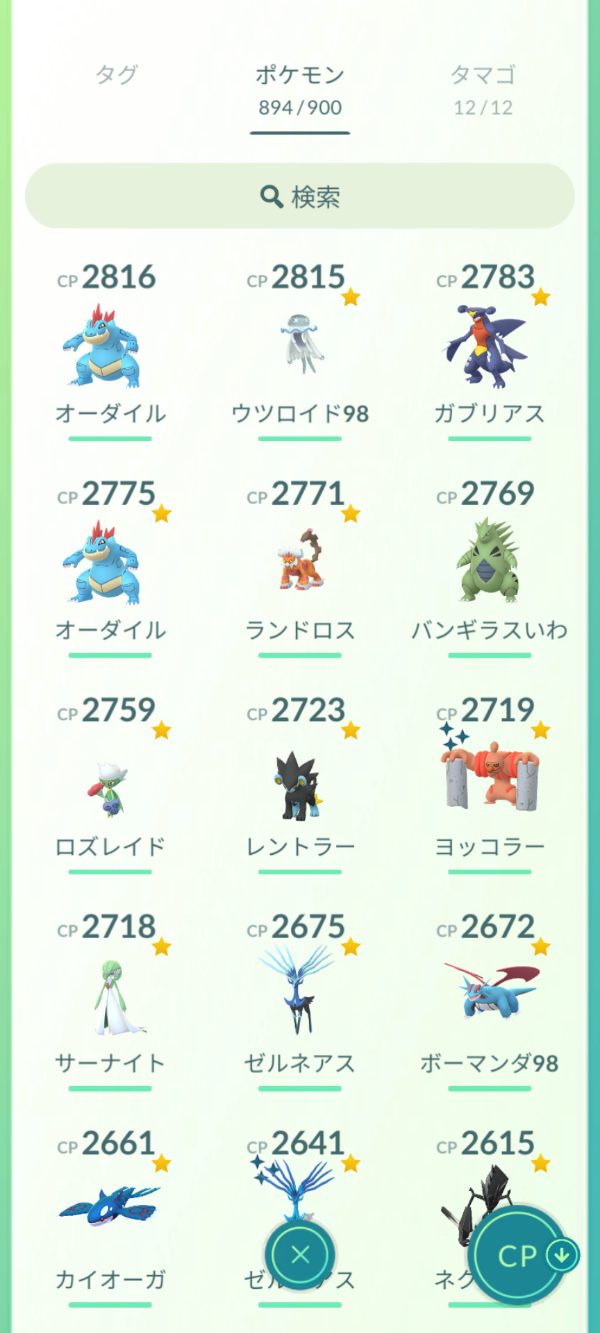Select ボーマンダ98 with CP 2672

(x=490, y=998)
